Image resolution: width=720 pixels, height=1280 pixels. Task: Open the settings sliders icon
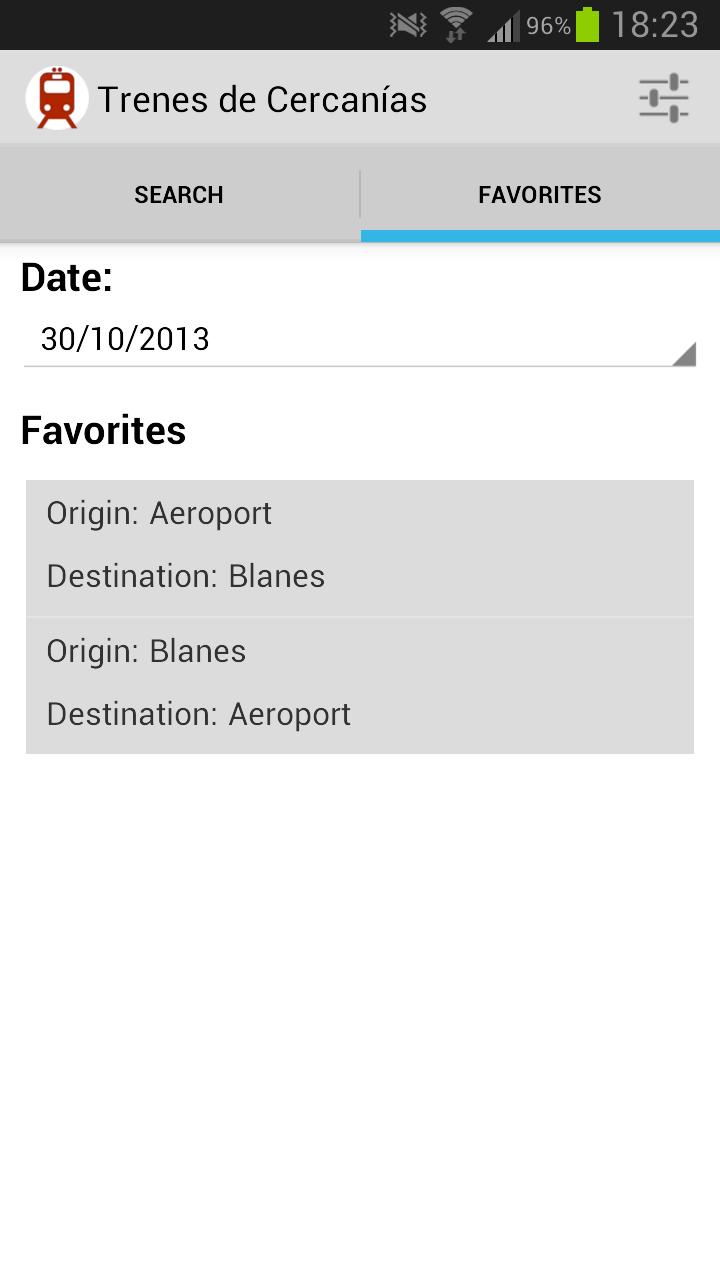click(664, 98)
